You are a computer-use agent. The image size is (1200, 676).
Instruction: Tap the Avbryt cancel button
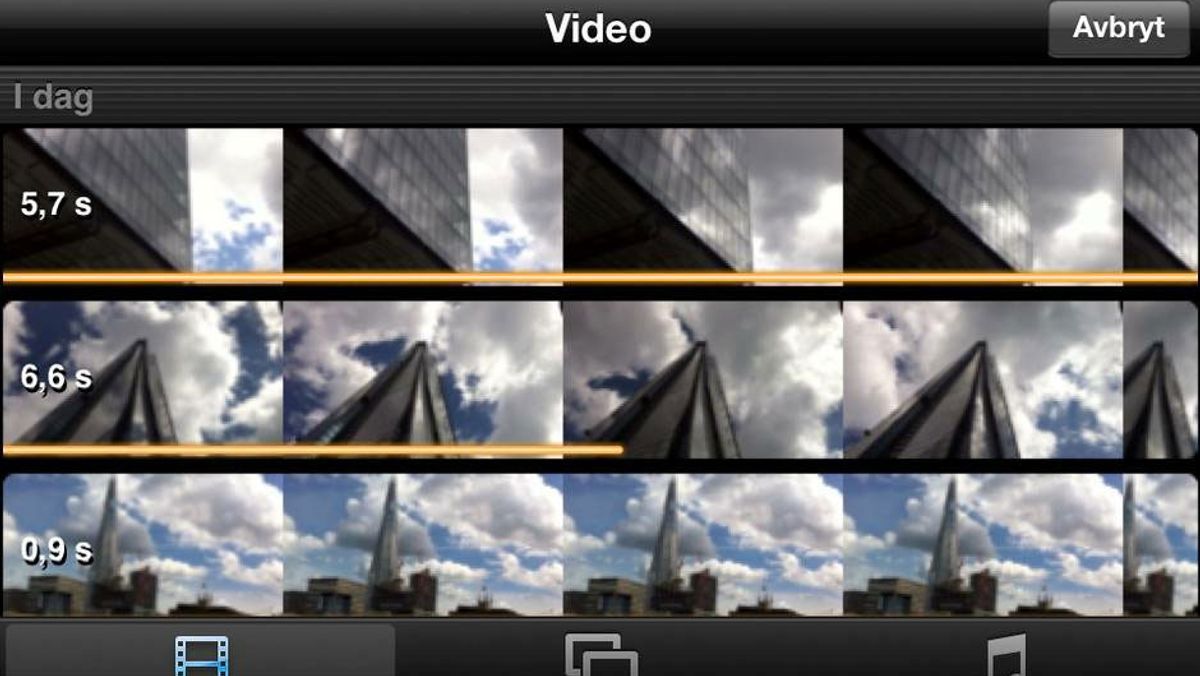[1118, 28]
